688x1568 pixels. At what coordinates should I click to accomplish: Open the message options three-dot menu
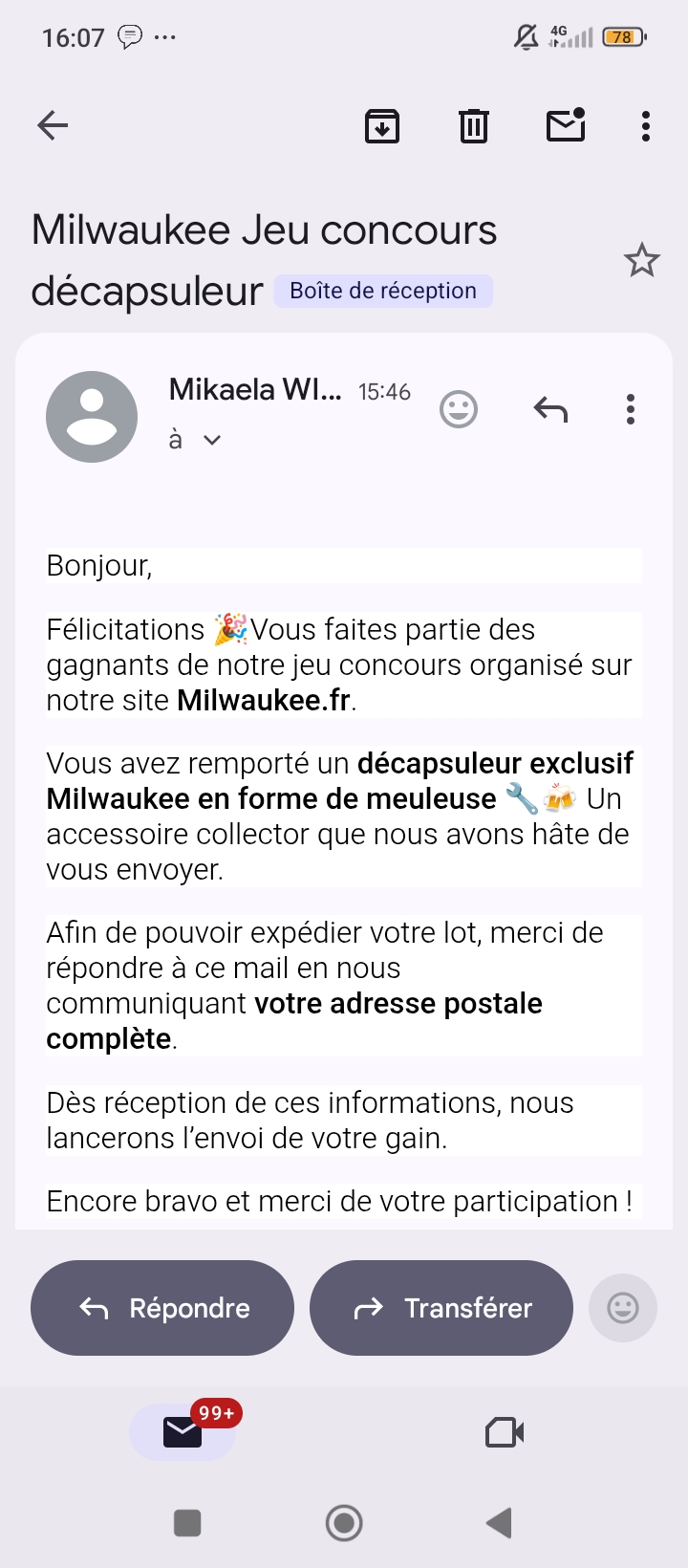click(x=631, y=410)
